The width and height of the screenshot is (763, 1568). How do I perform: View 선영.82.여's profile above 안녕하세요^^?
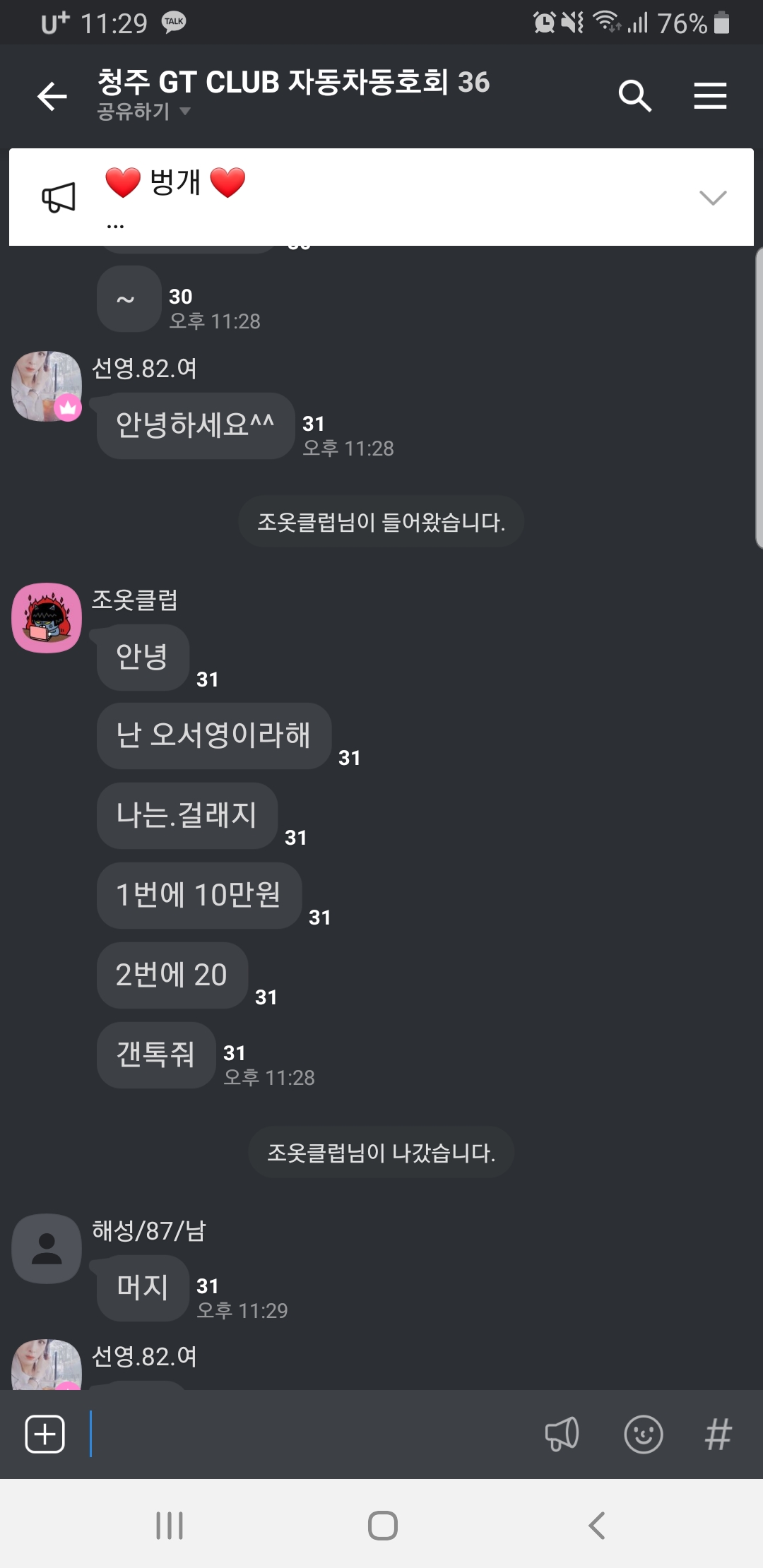[x=47, y=386]
